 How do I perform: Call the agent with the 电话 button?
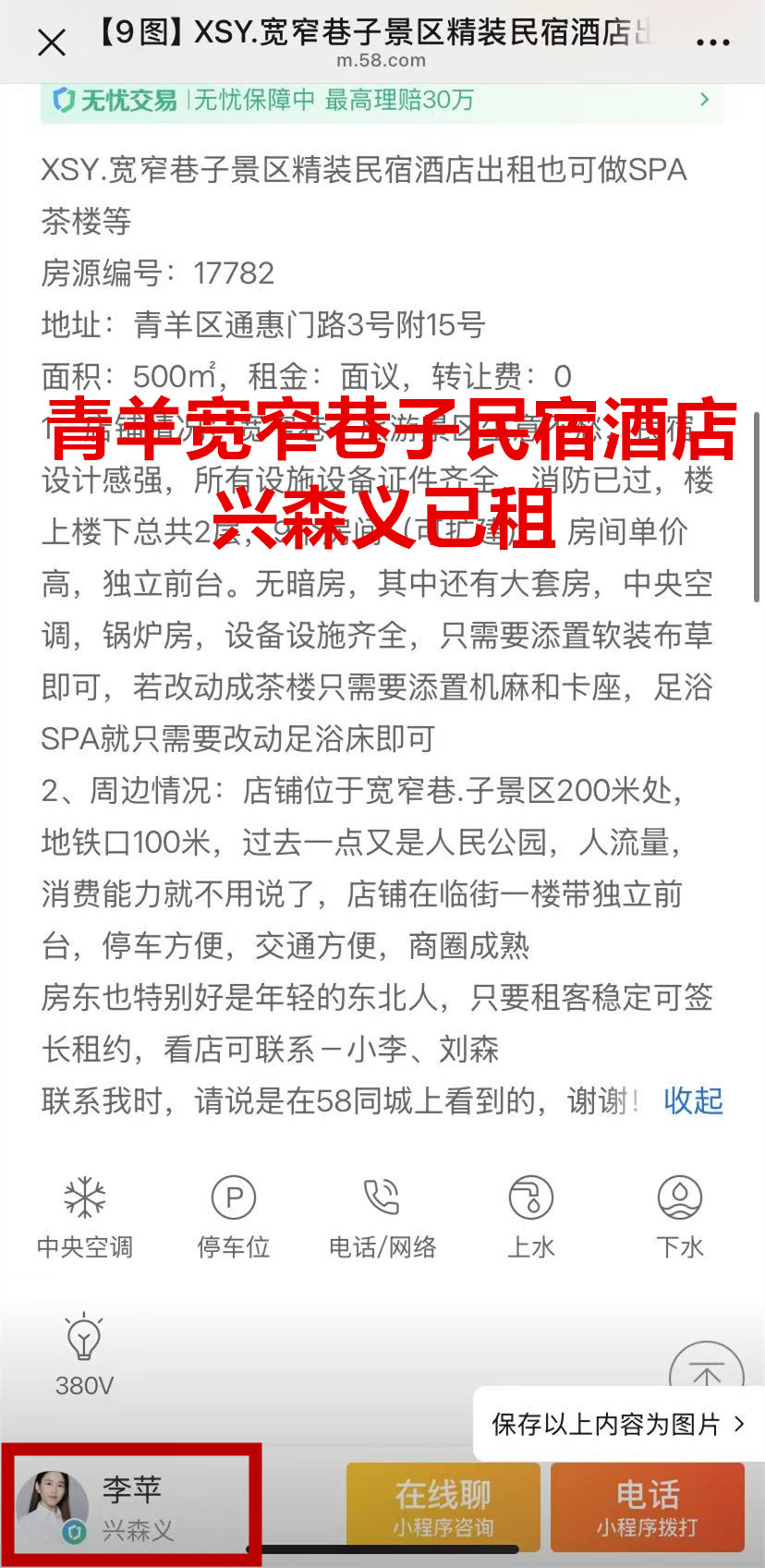(x=647, y=1506)
